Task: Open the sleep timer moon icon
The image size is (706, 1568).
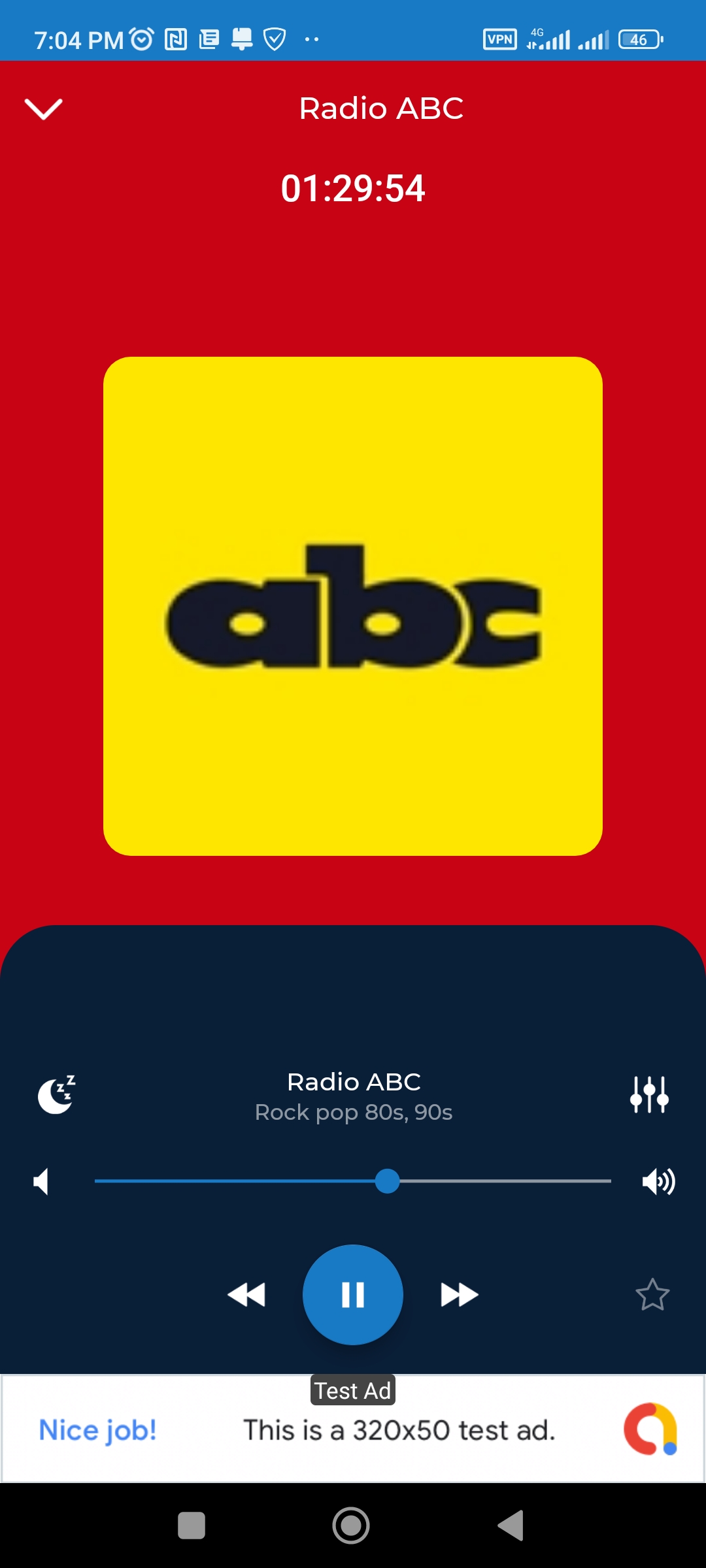Action: pos(57,1094)
